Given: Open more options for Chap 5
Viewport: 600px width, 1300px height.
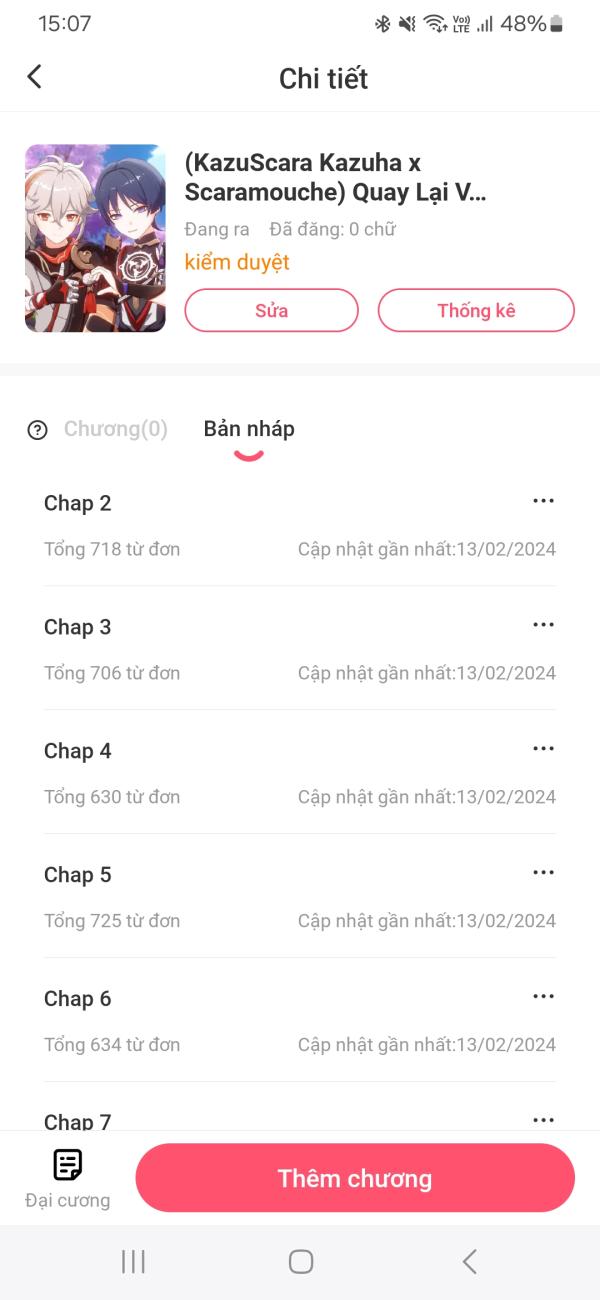Looking at the screenshot, I should [x=543, y=873].
